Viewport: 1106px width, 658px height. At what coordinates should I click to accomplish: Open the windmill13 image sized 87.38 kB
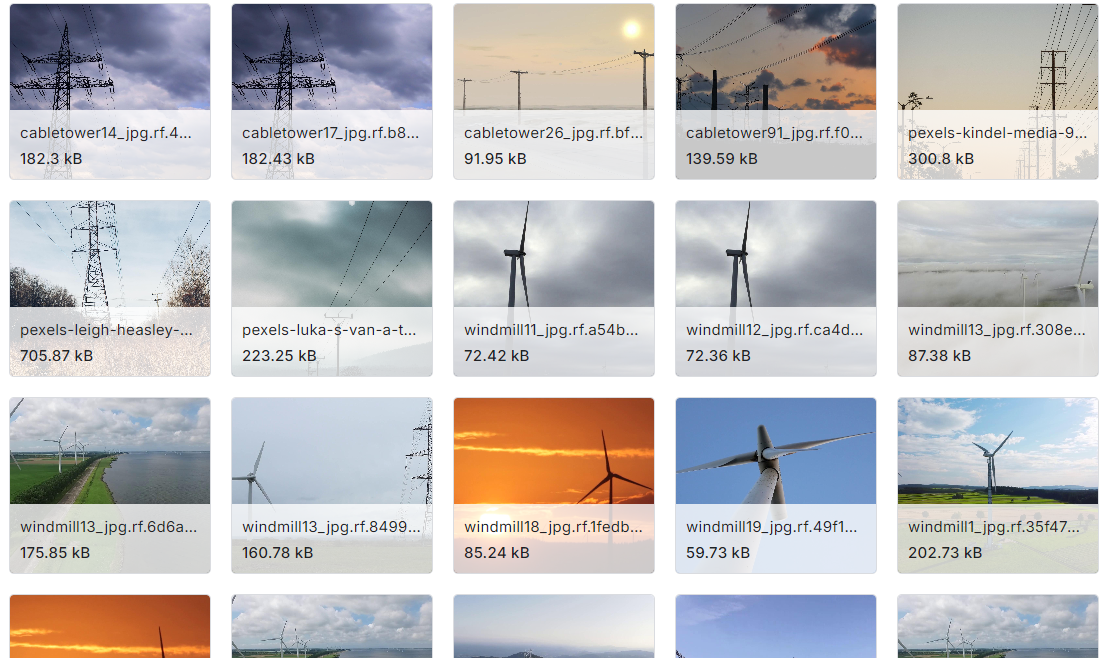pos(998,288)
